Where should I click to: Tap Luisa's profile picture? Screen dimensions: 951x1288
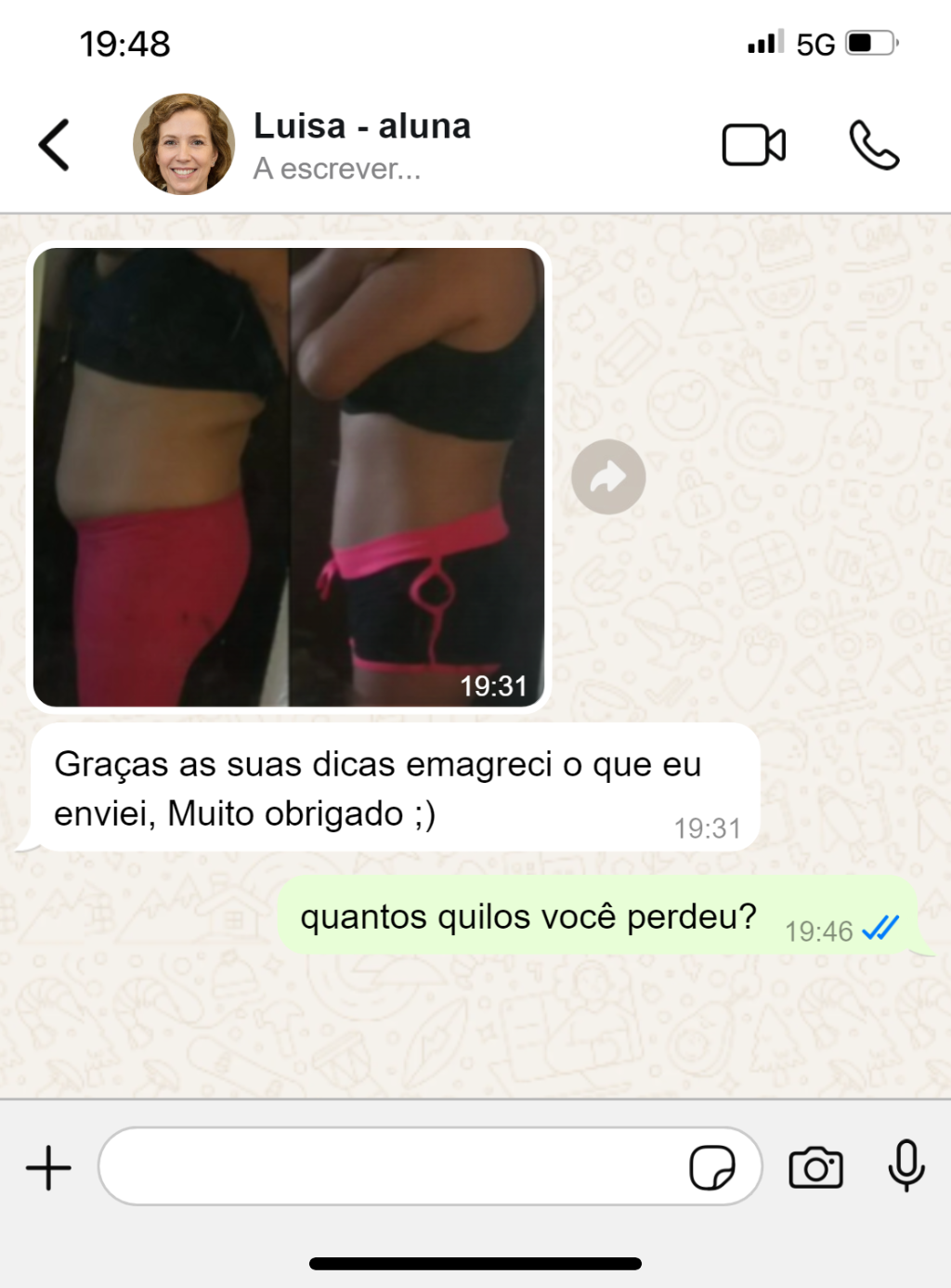[x=184, y=144]
